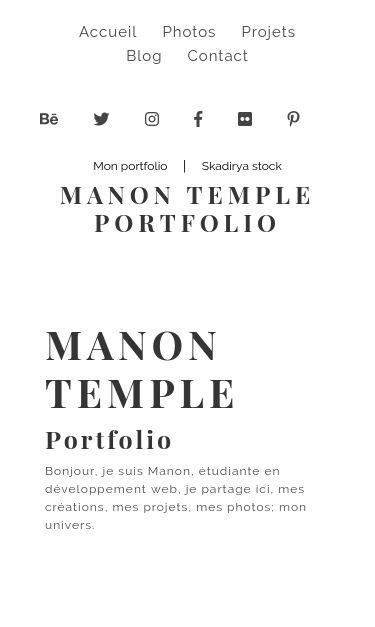Select the Mon portfolio link
This screenshot has width=375, height=627.
click(130, 166)
